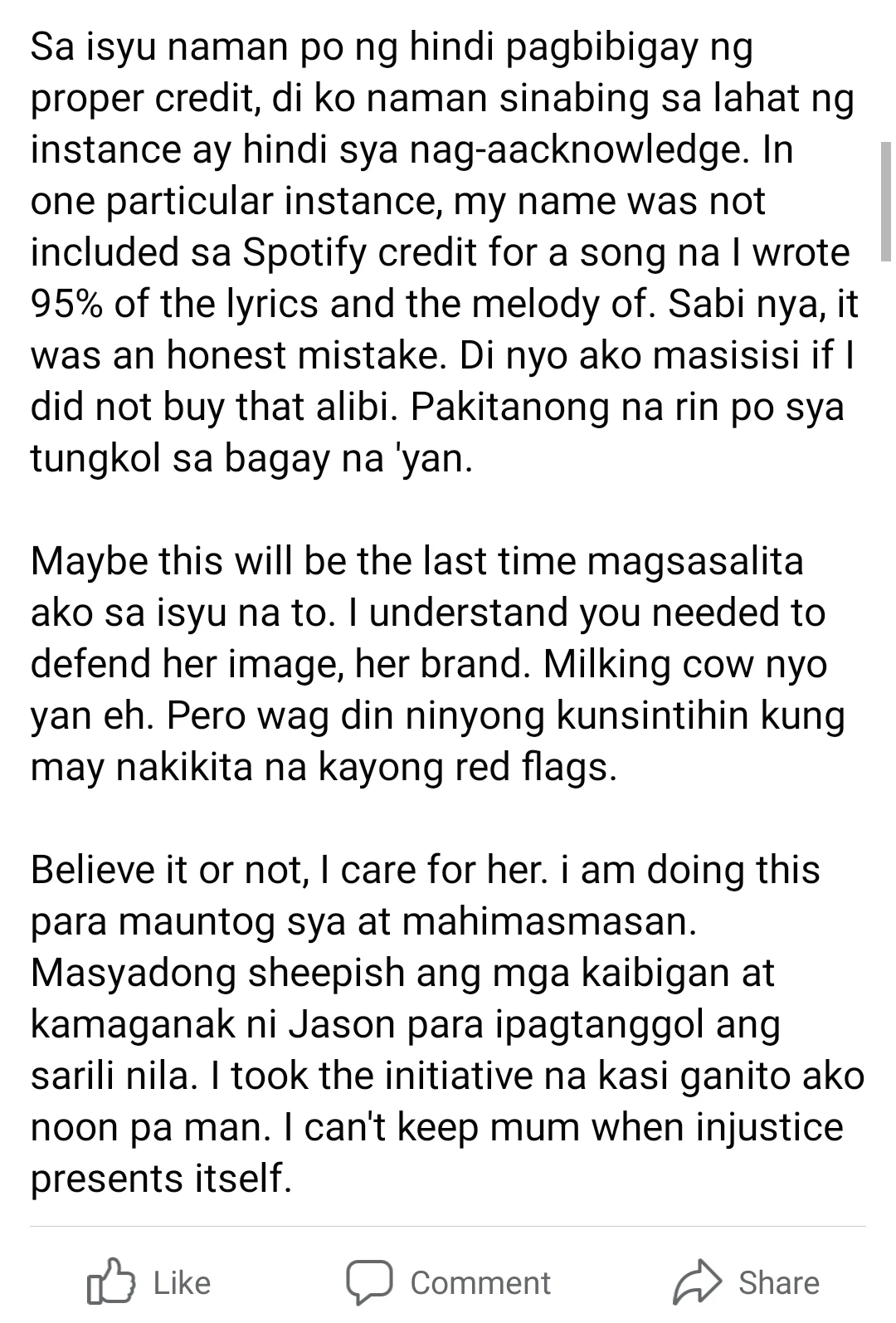Like this post
Image resolution: width=896 pixels, height=1323 pixels.
(x=149, y=1282)
